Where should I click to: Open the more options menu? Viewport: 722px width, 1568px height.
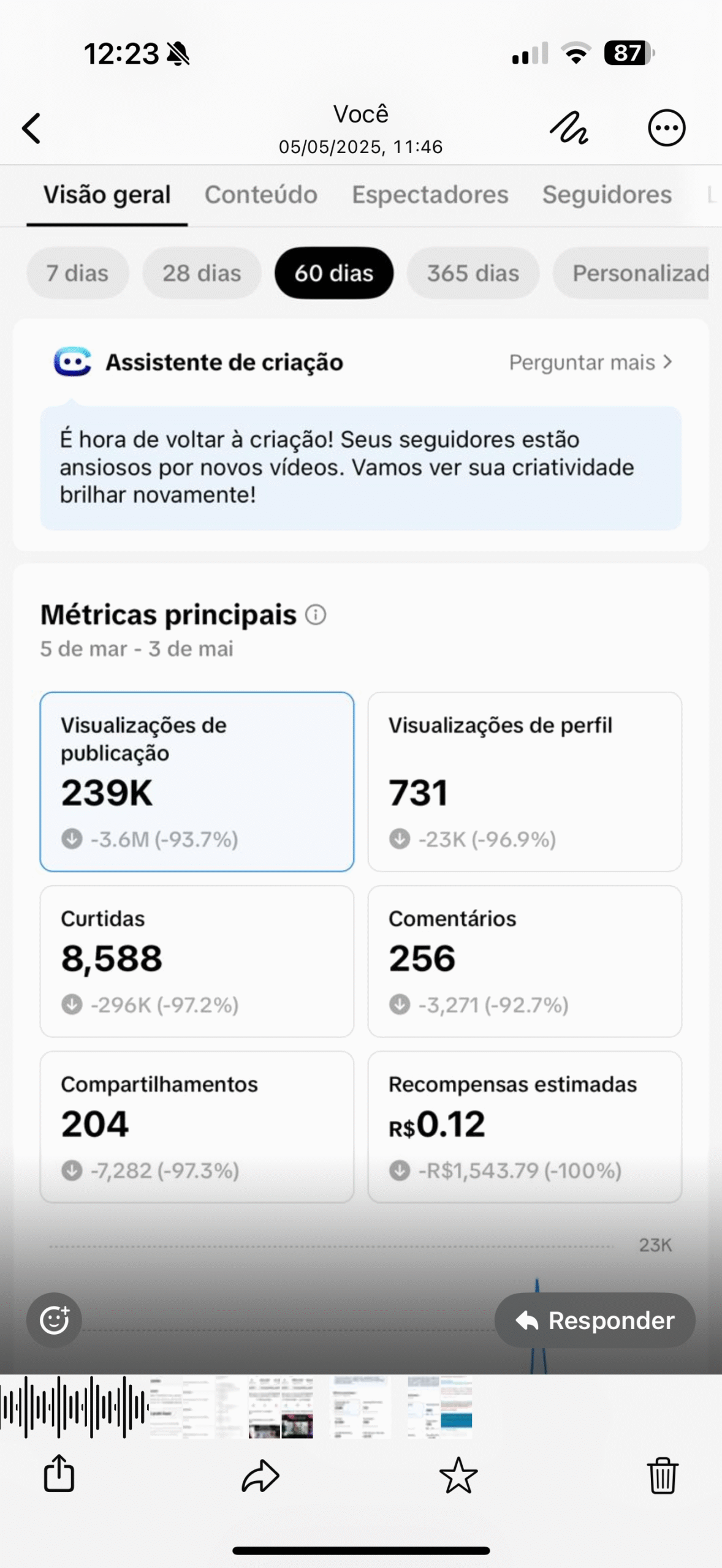tap(666, 128)
